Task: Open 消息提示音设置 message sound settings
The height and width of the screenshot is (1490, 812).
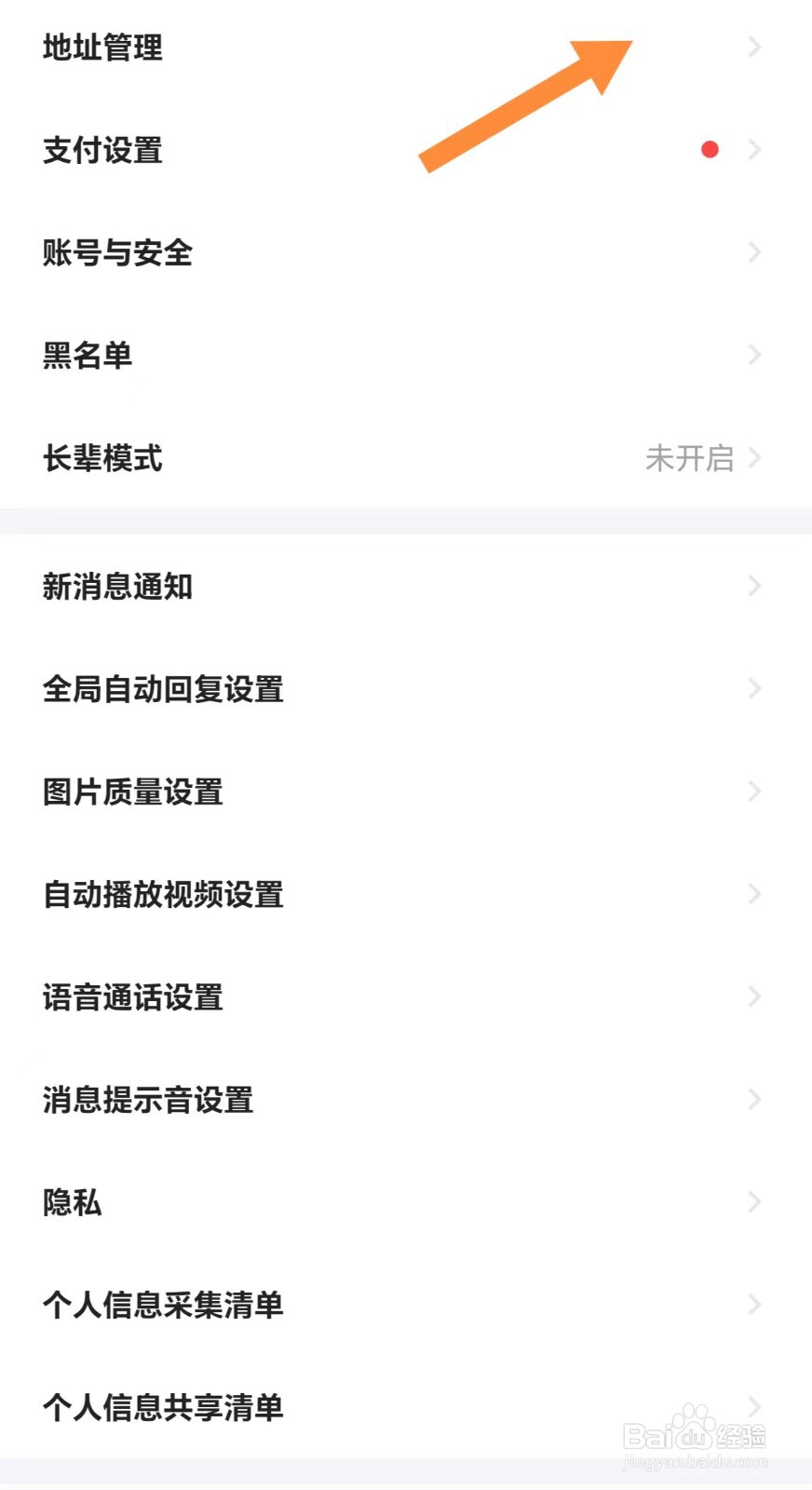Action: tap(146, 1101)
